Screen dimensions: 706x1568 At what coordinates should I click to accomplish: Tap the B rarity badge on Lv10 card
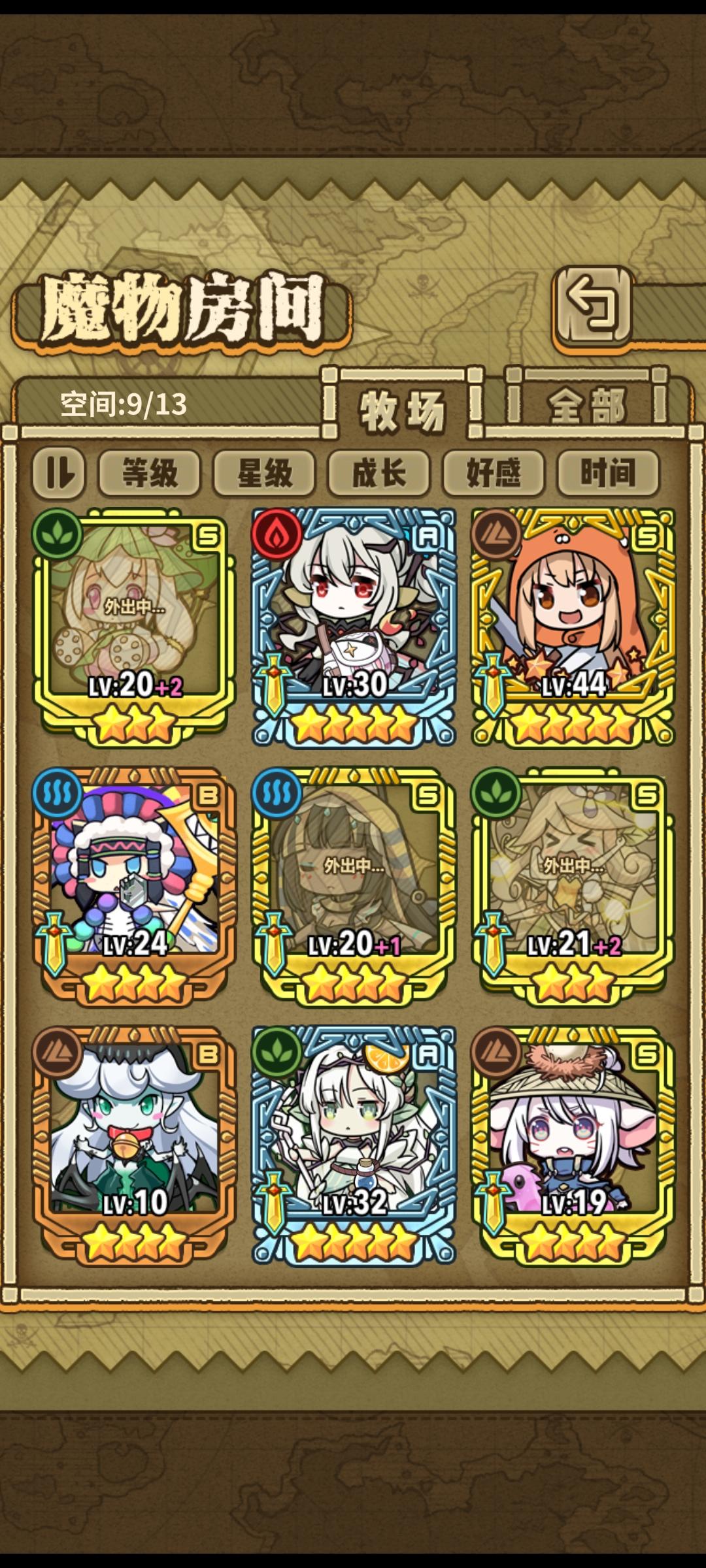click(208, 1052)
